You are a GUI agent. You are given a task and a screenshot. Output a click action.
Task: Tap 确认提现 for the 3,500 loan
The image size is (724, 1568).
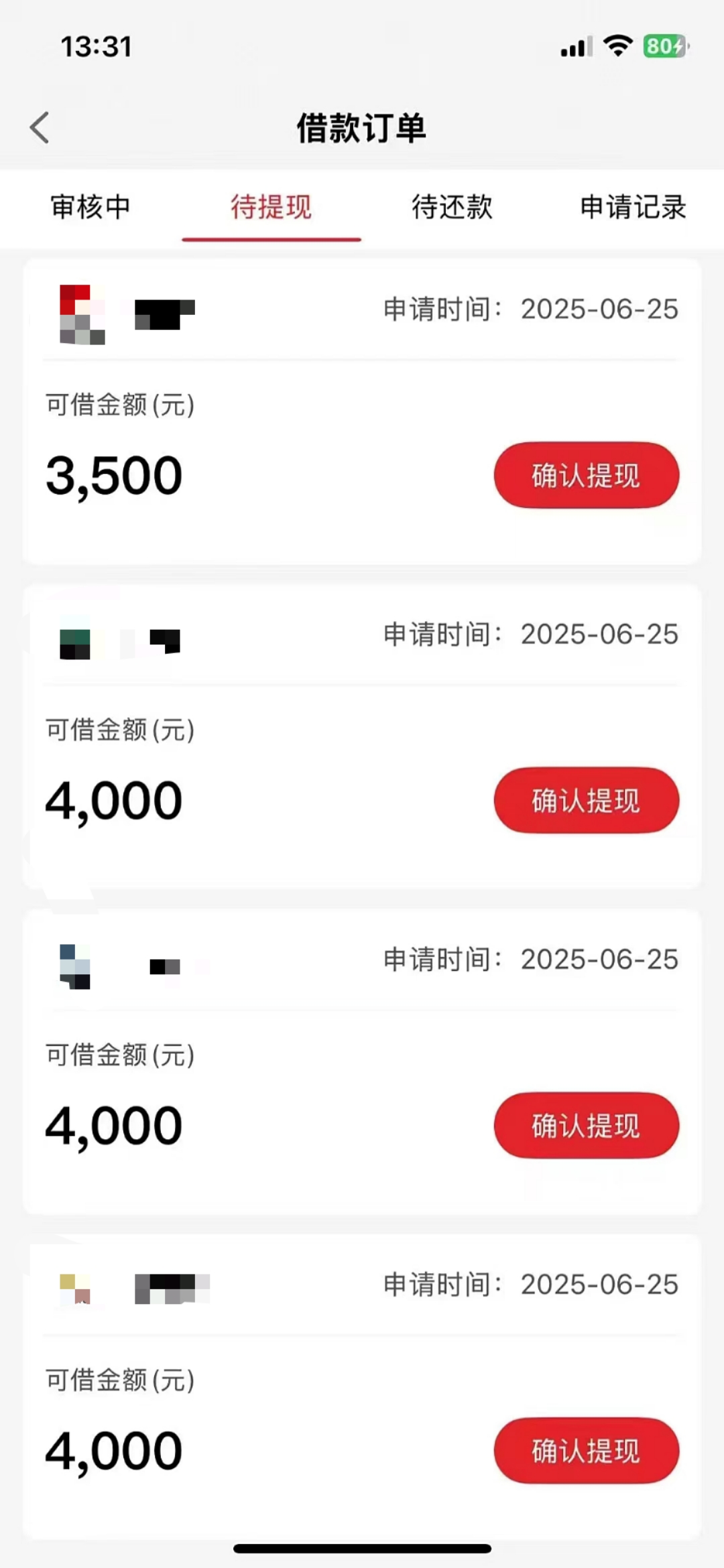587,475
